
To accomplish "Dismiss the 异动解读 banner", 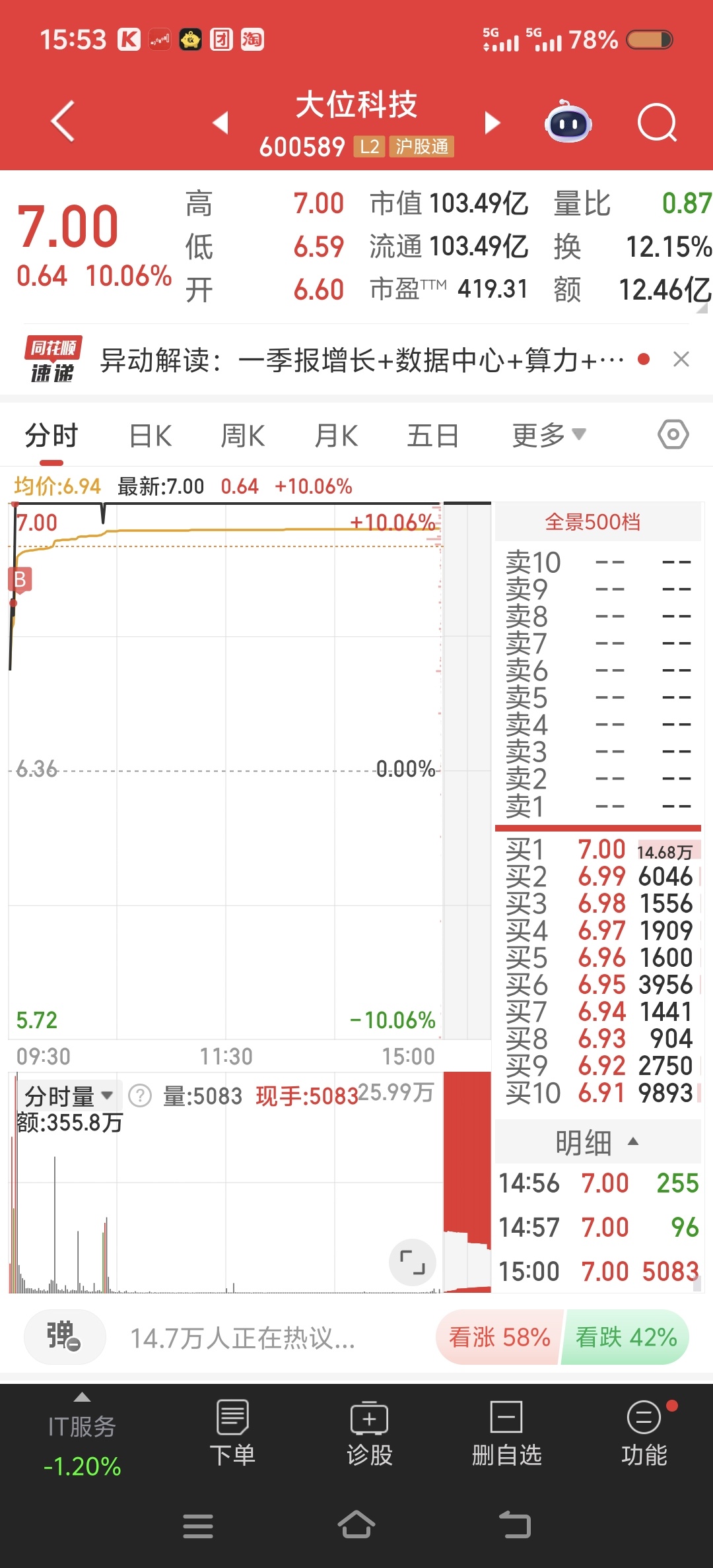I will click(x=681, y=360).
